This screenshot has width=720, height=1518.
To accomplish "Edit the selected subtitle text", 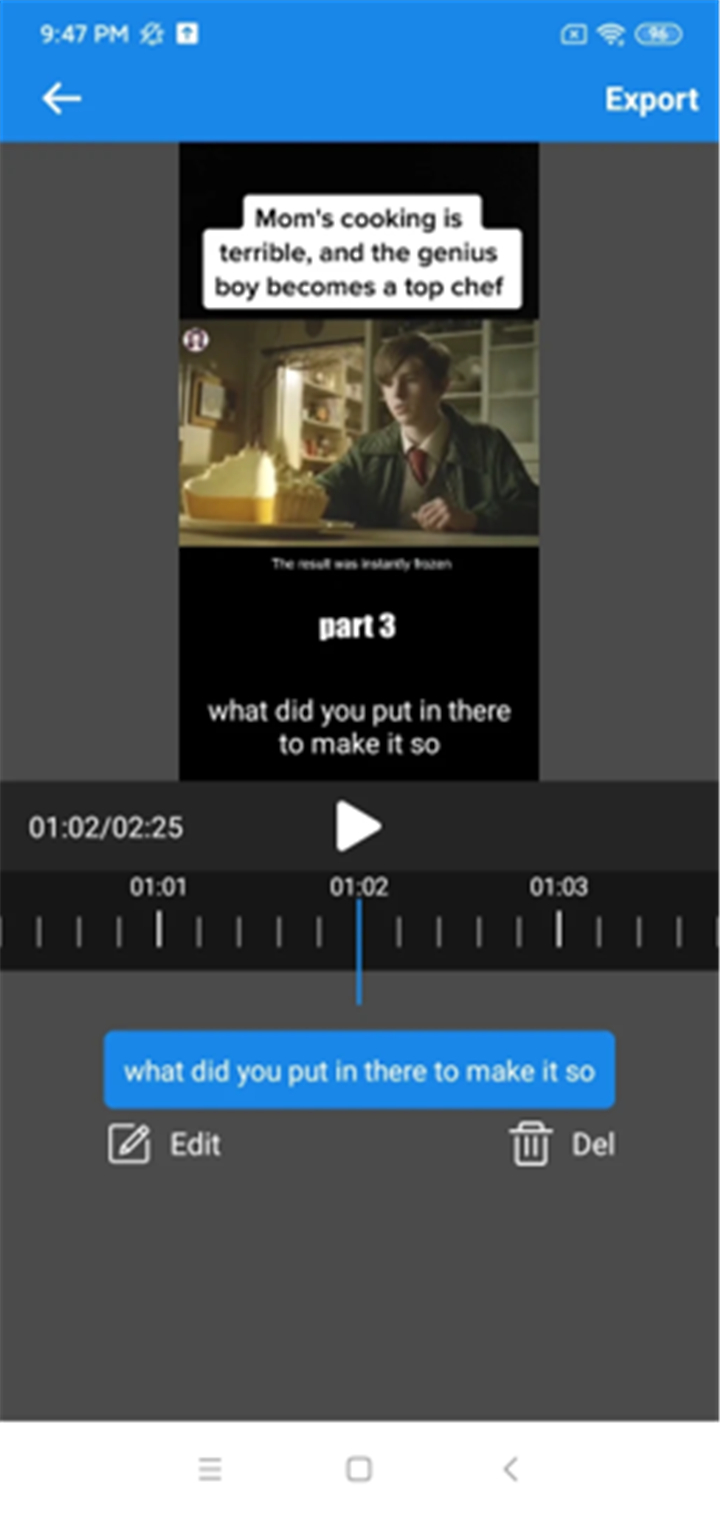I will 165,1144.
